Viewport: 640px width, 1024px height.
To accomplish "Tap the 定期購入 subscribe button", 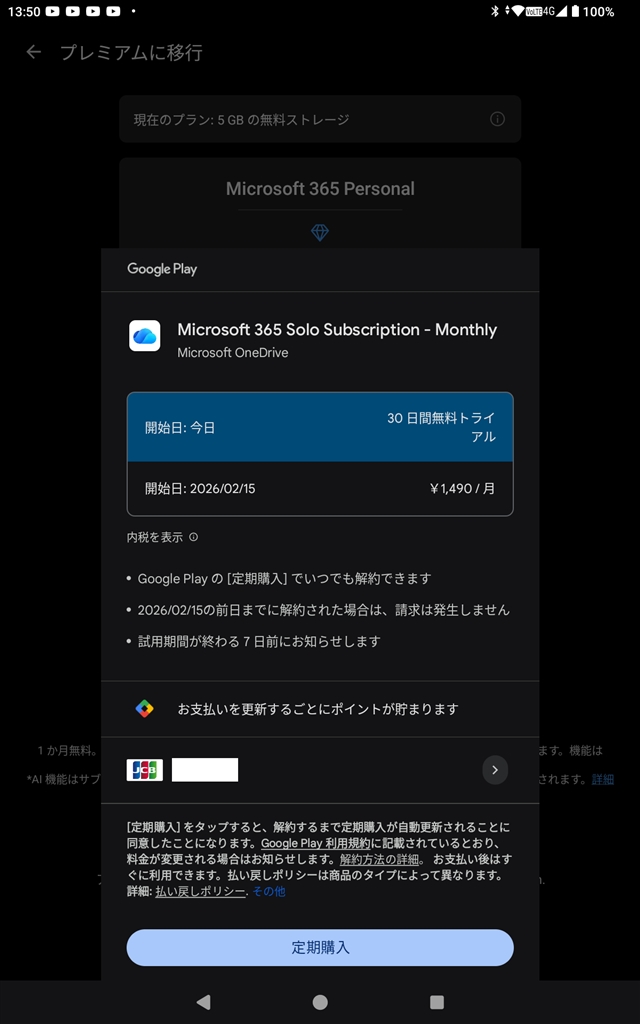I will click(x=320, y=947).
